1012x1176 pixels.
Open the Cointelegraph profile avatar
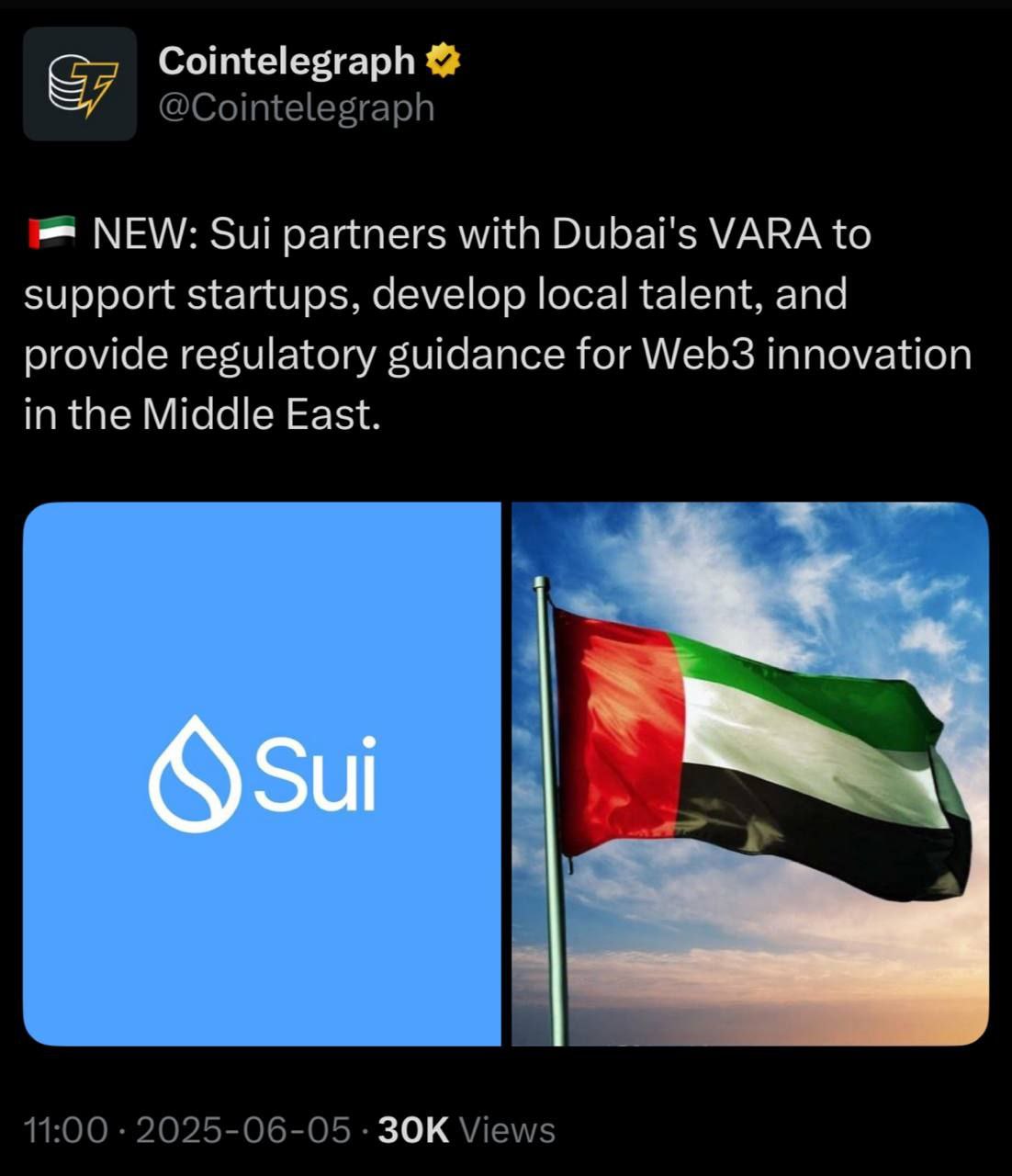[x=80, y=84]
